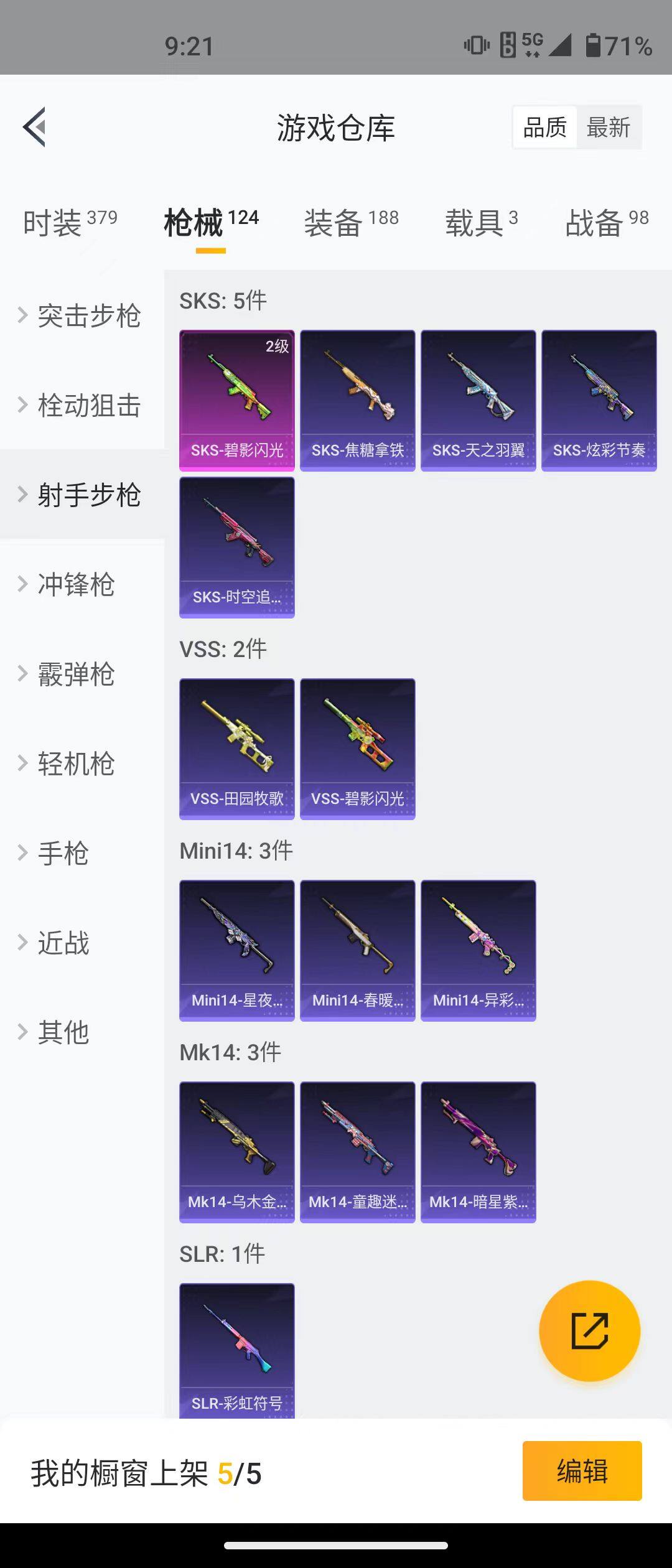This screenshot has height=1568, width=672.
Task: Select the Mini14-星夜 weapon icon
Action: 236,949
